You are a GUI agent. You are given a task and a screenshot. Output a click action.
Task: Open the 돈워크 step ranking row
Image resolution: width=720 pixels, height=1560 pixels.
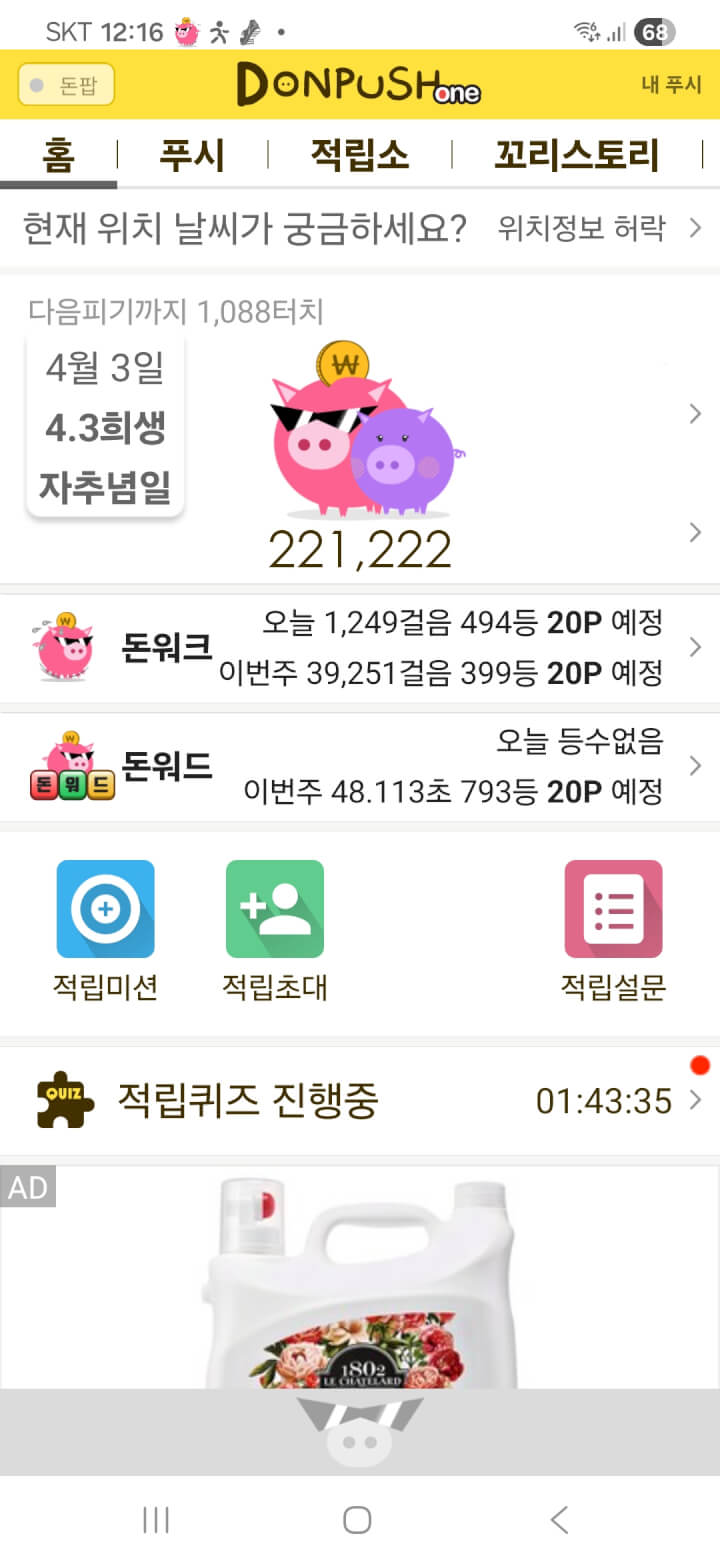(x=360, y=648)
